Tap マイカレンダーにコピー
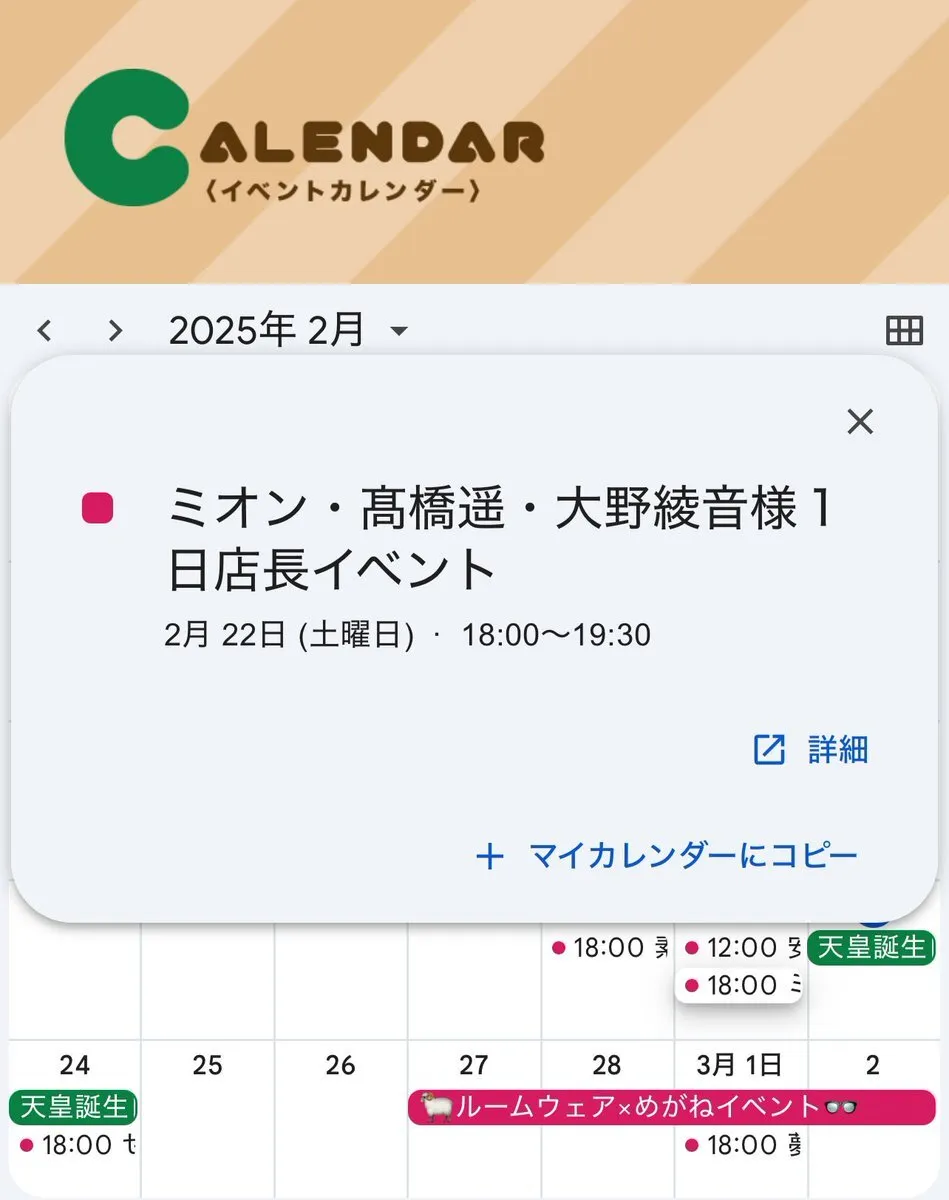This screenshot has width=949, height=1200. click(668, 856)
